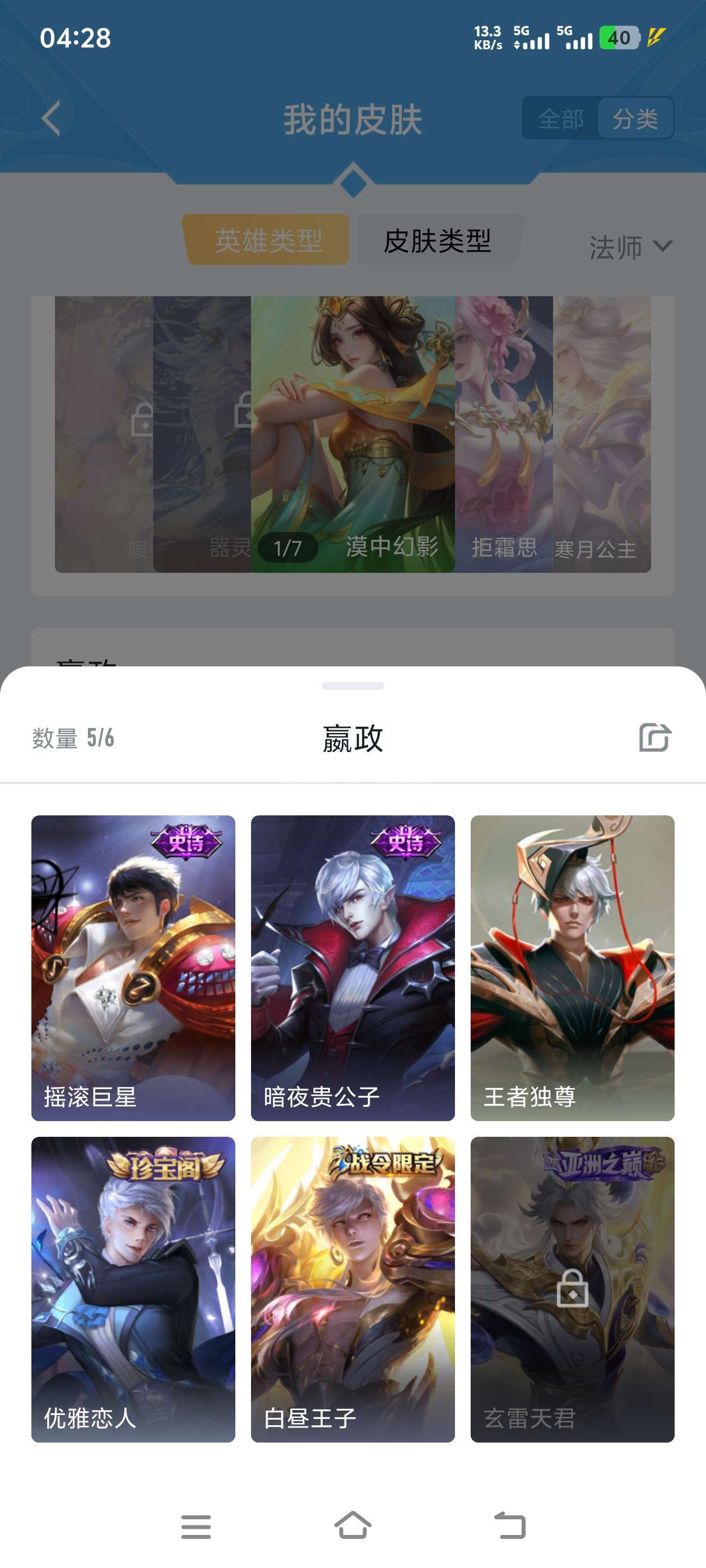Image resolution: width=706 pixels, height=1568 pixels.
Task: Expand the 法师 hero class dropdown
Action: click(630, 247)
